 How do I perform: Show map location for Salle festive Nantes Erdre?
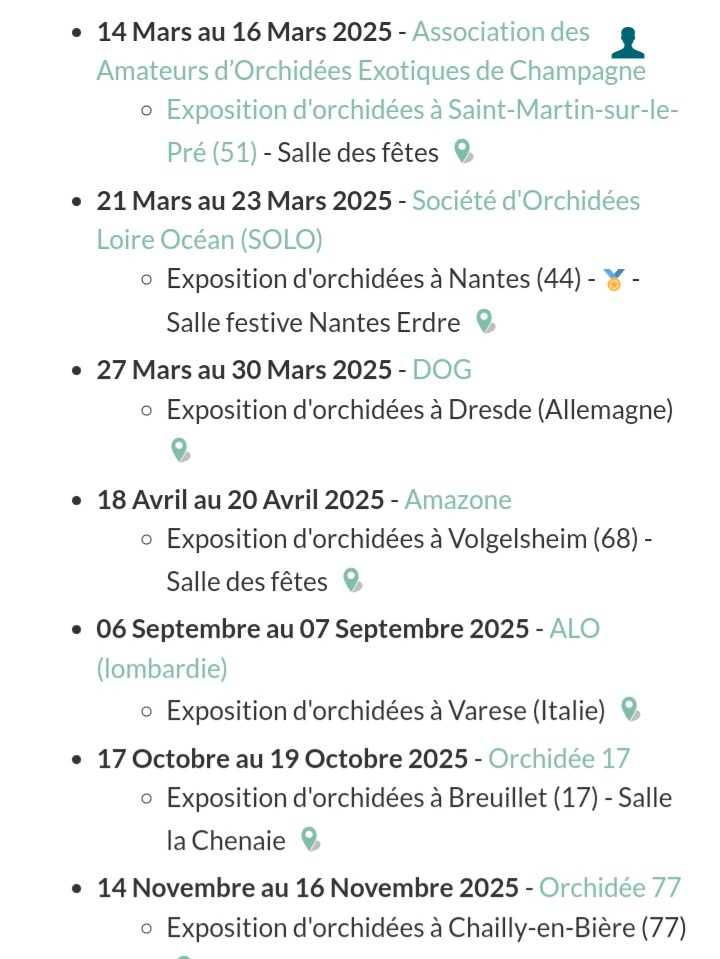485,322
